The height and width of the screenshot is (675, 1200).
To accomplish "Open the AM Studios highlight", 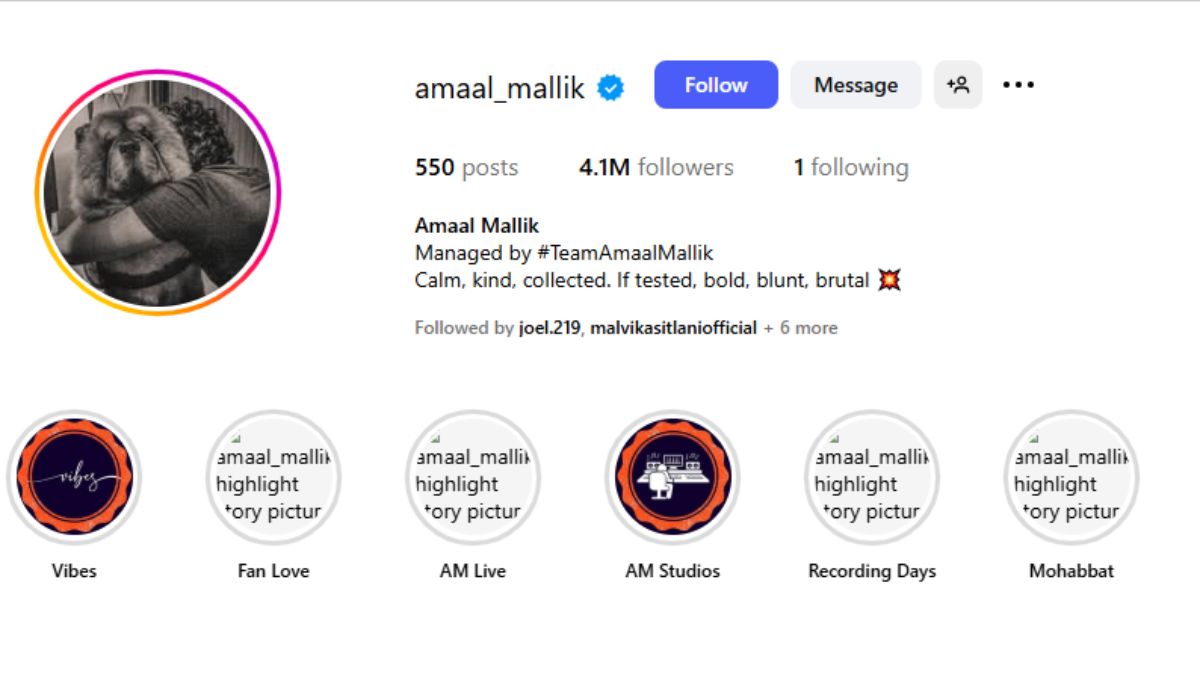I will (672, 477).
